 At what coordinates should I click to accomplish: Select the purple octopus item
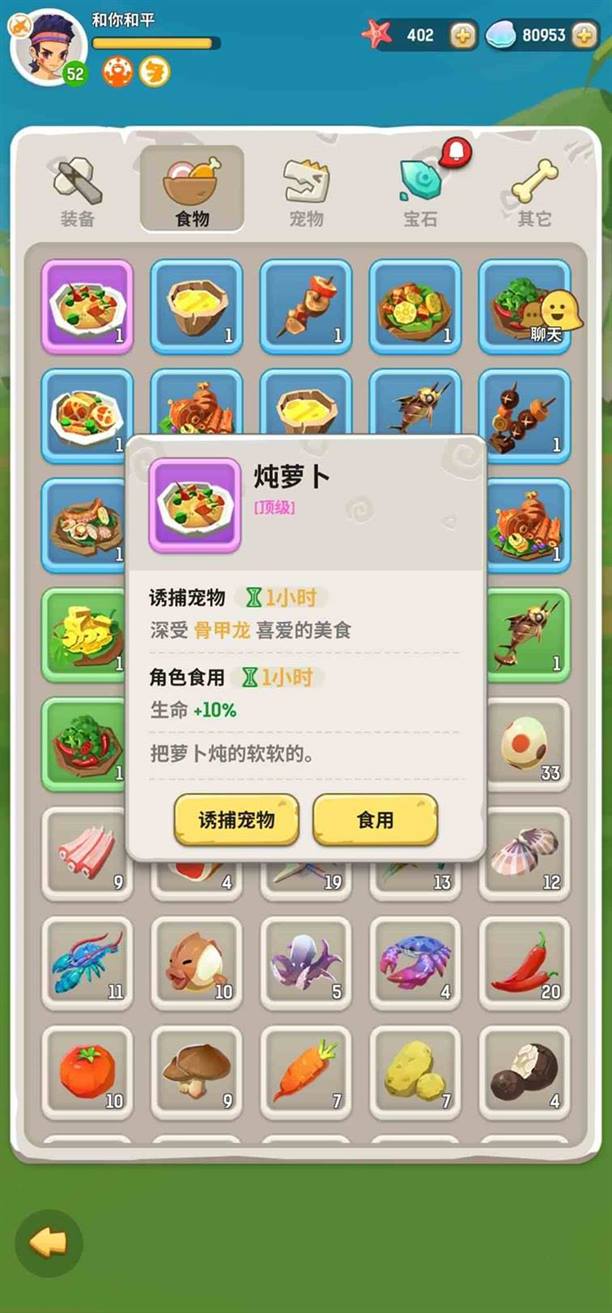pos(305,963)
